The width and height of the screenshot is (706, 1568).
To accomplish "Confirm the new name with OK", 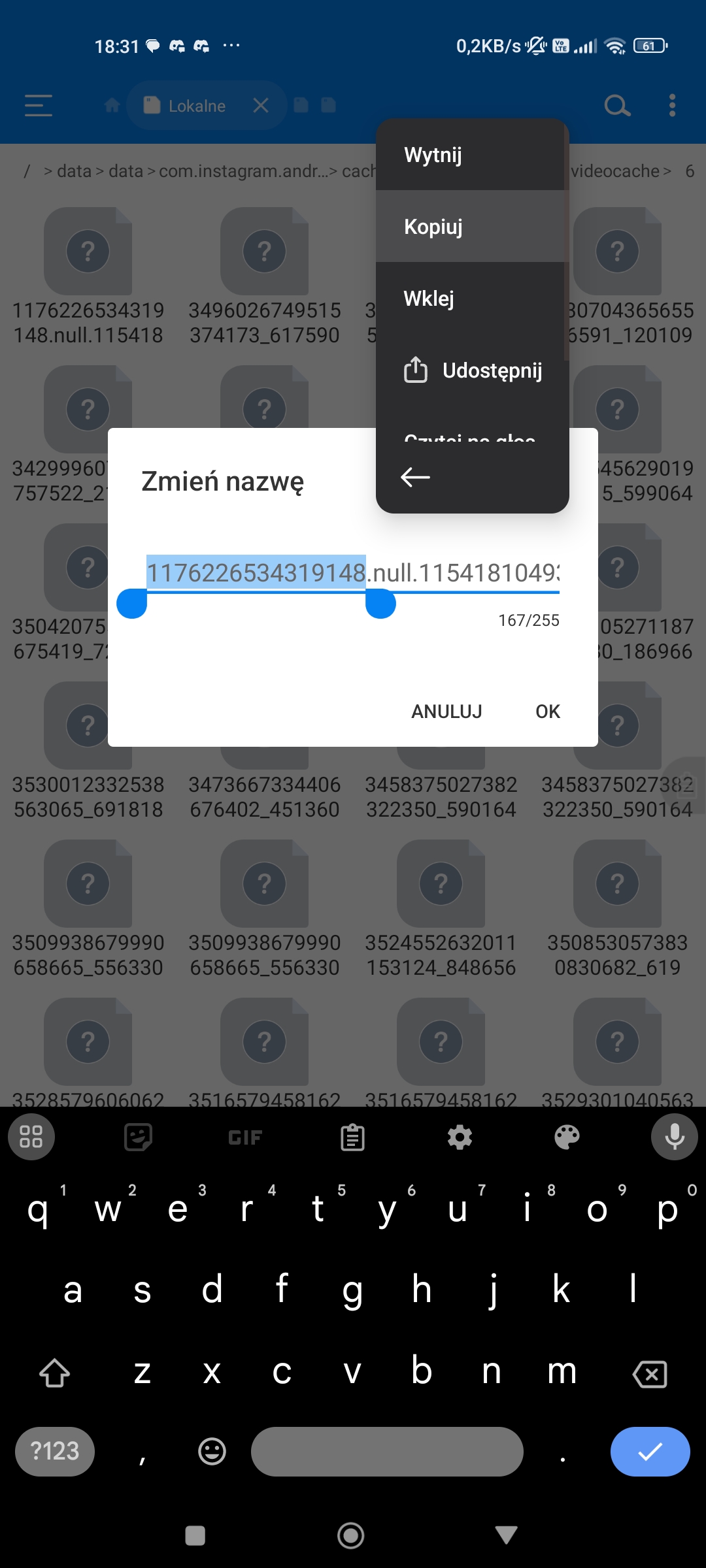I will [547, 711].
